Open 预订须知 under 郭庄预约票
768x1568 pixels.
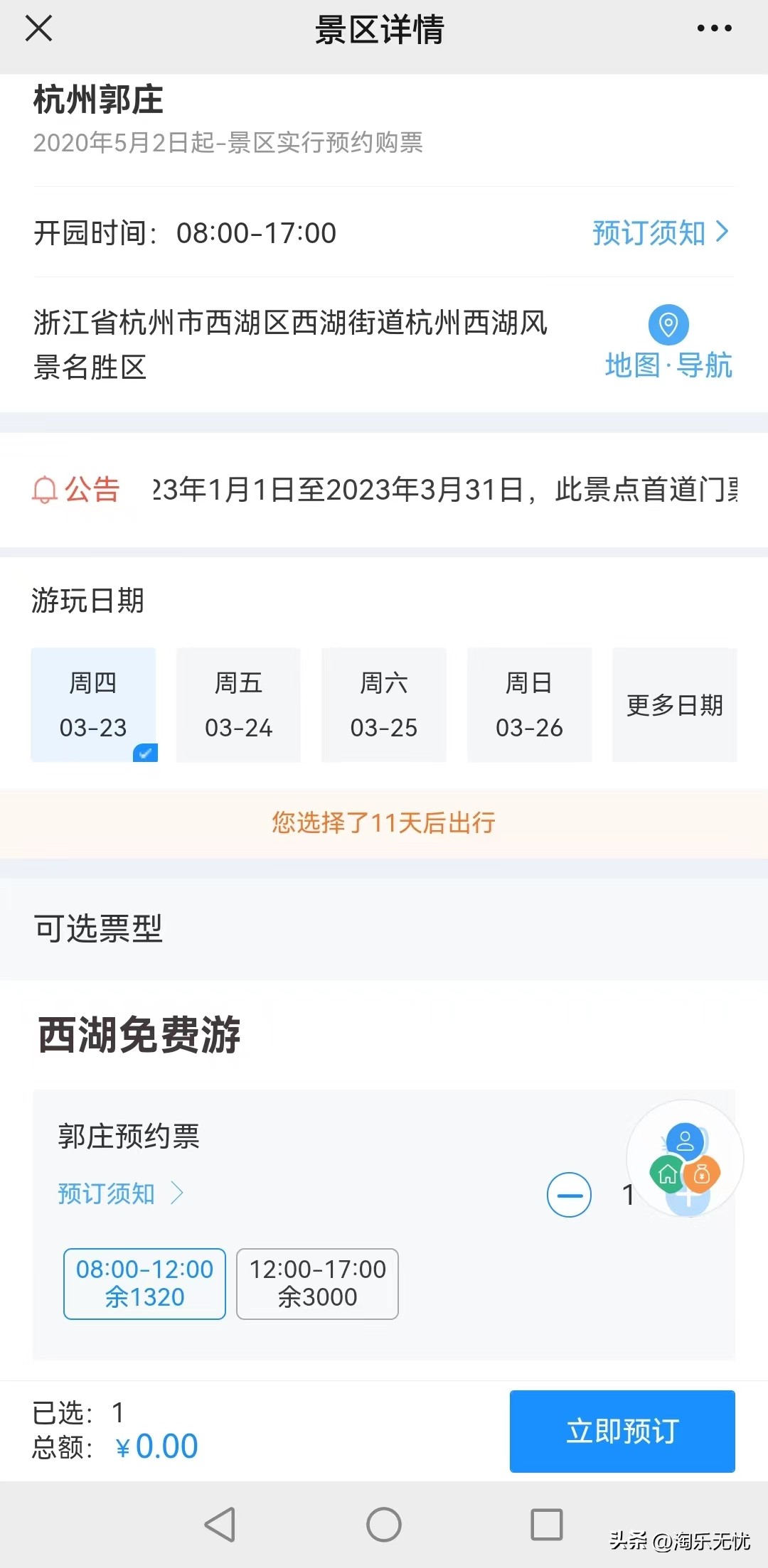[121, 1193]
